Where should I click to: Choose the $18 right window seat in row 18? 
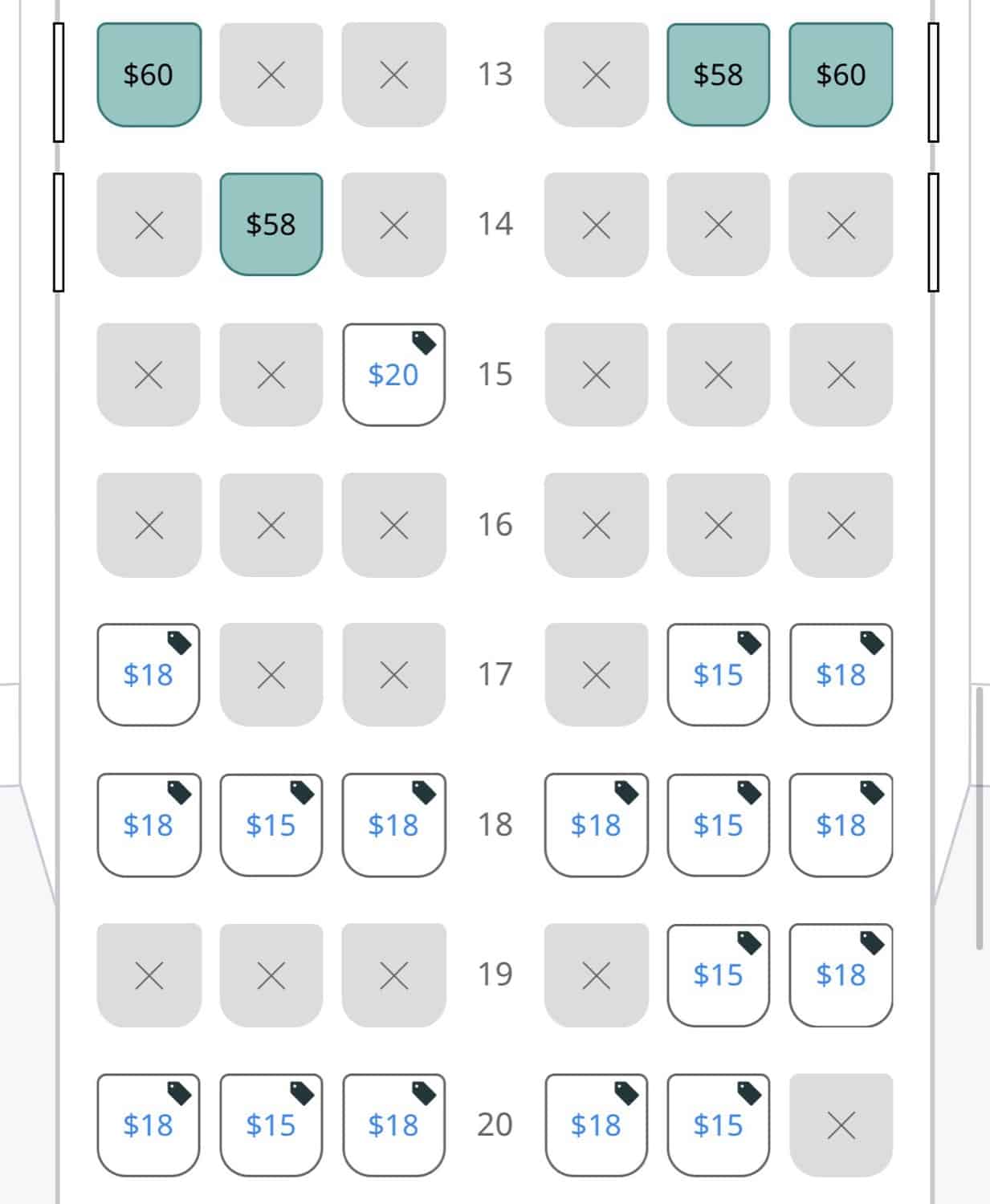coord(841,825)
